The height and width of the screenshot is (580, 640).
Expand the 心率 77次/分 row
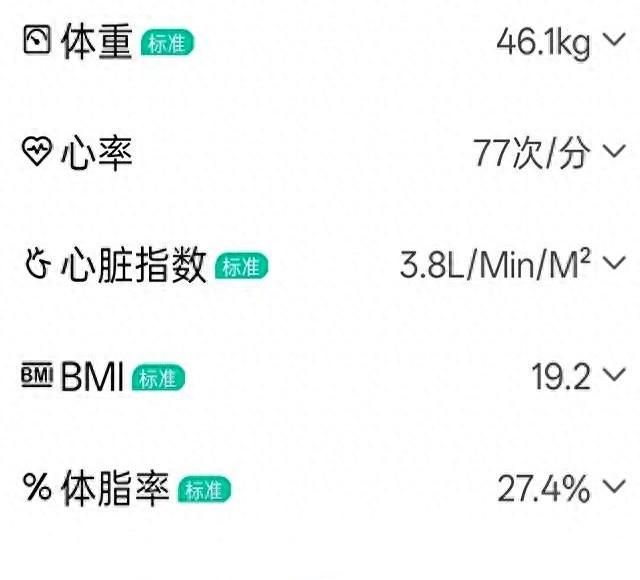pyautogui.click(x=612, y=153)
